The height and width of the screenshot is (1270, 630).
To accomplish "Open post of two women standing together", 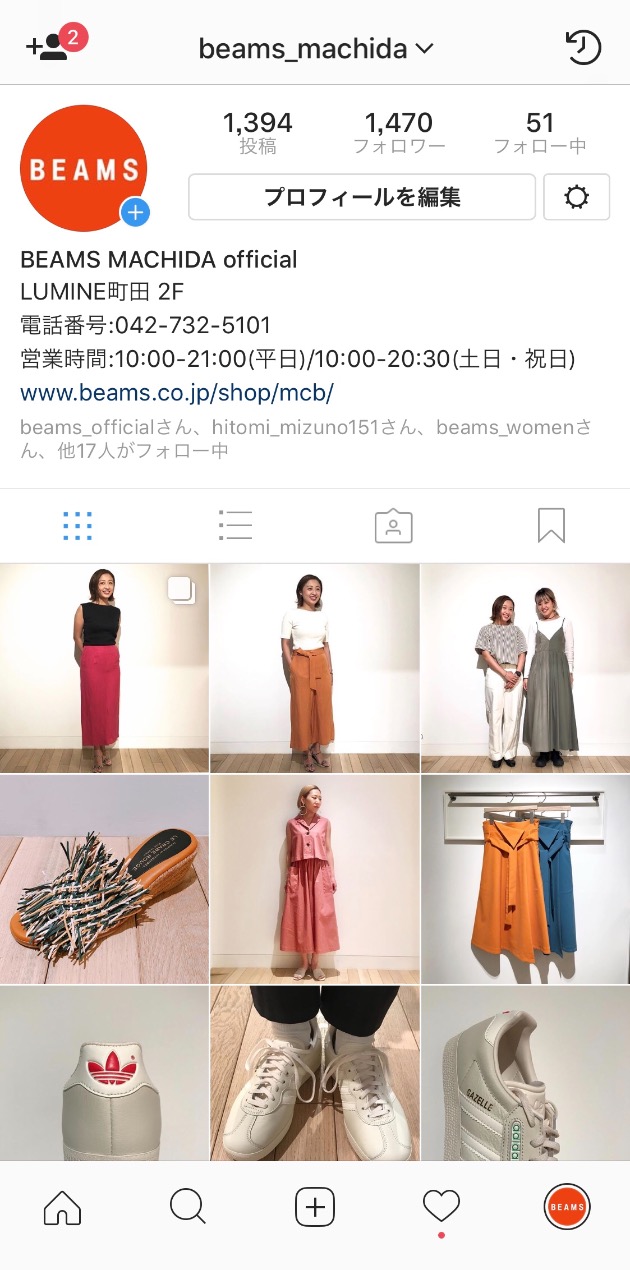I will (x=525, y=668).
